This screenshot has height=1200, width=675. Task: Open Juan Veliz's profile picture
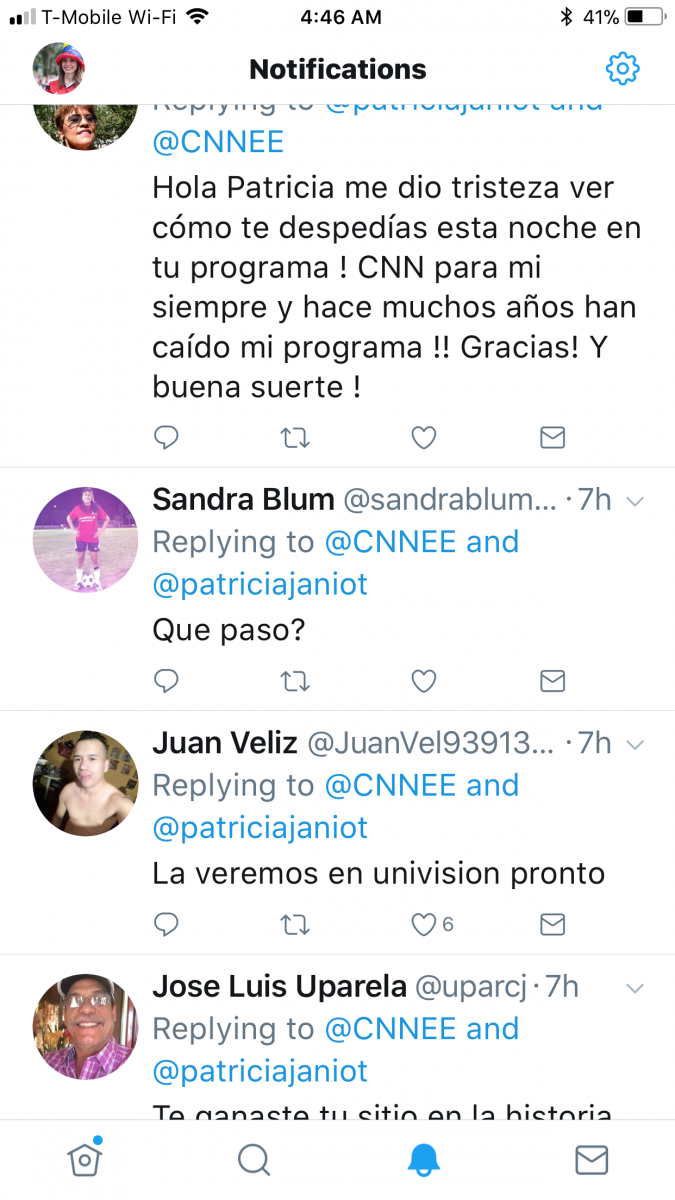pos(86,783)
